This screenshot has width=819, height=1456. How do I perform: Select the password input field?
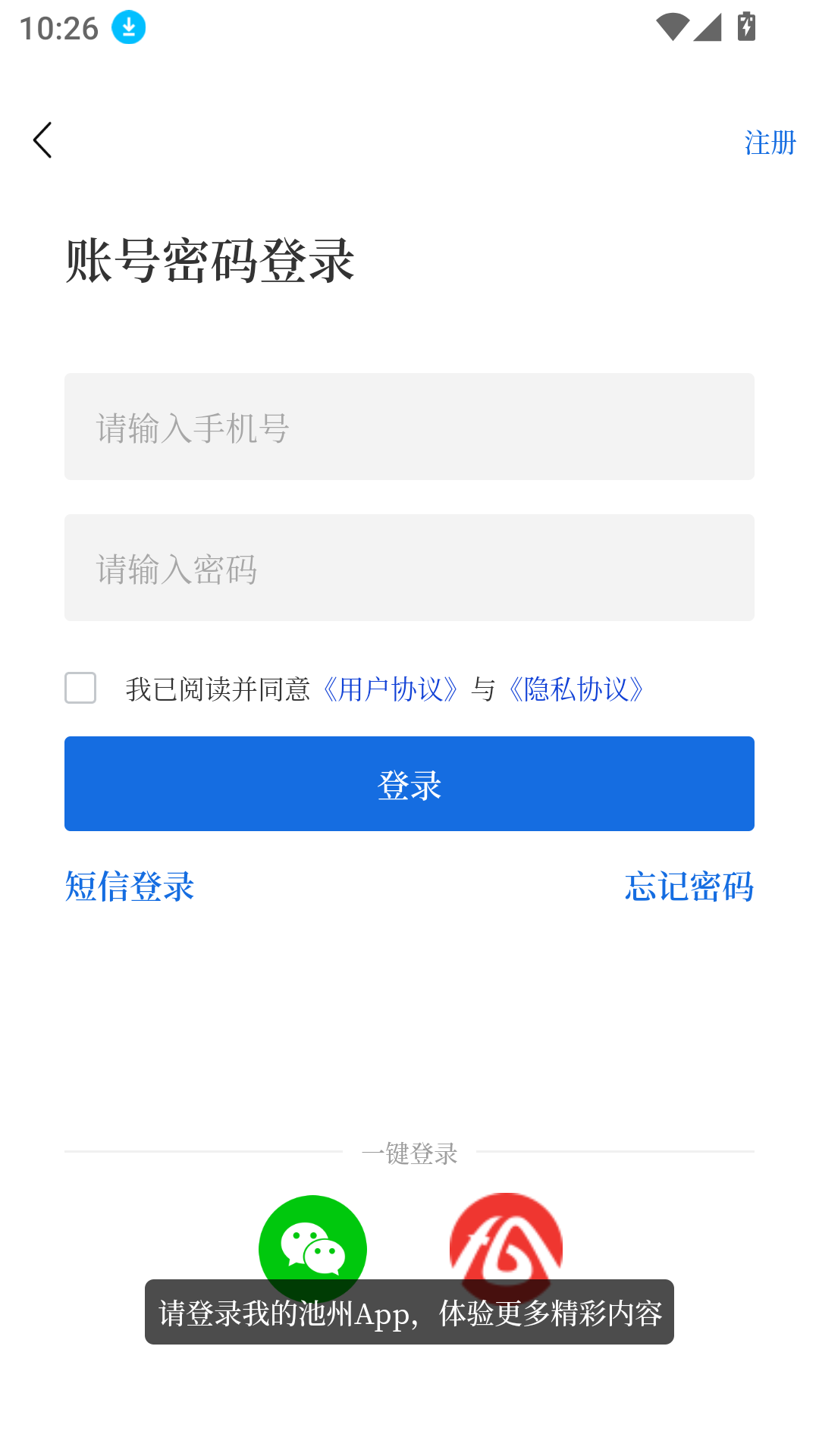tap(409, 568)
